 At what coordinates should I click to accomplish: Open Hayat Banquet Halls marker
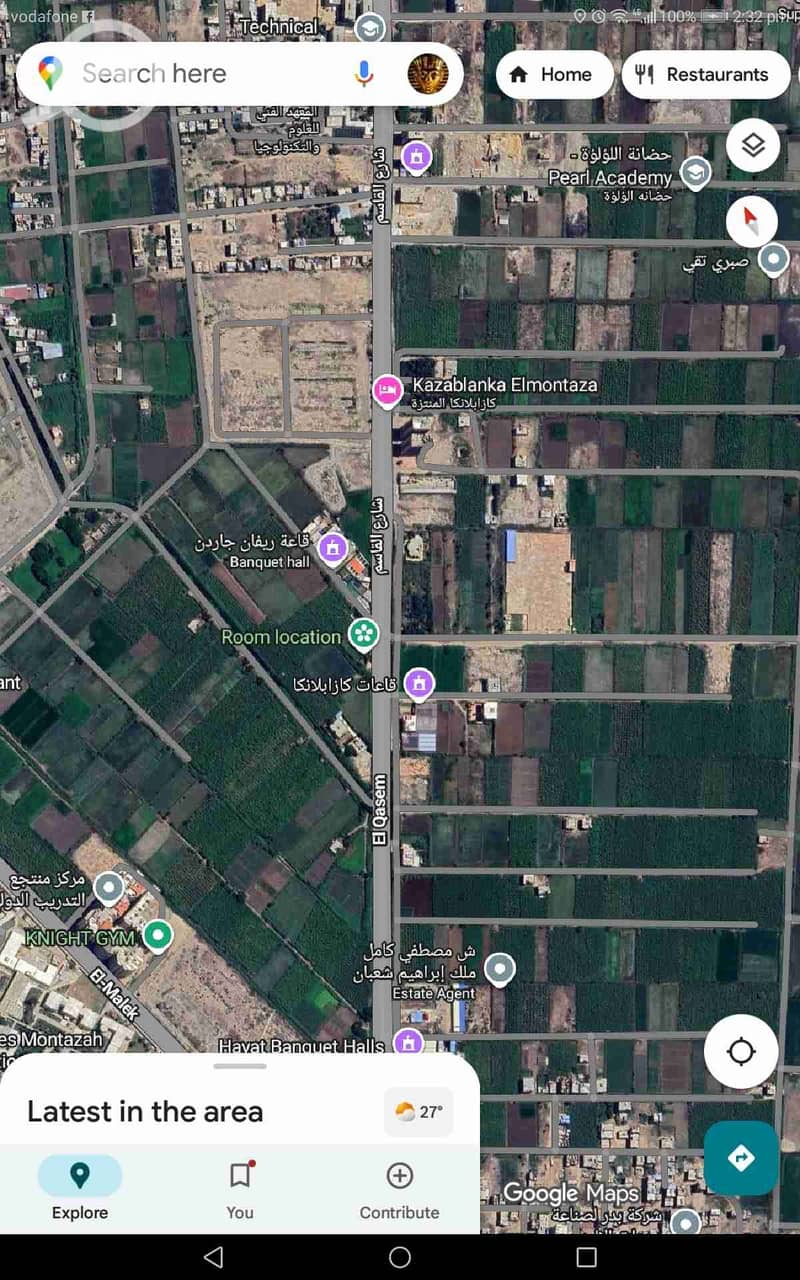(408, 1042)
